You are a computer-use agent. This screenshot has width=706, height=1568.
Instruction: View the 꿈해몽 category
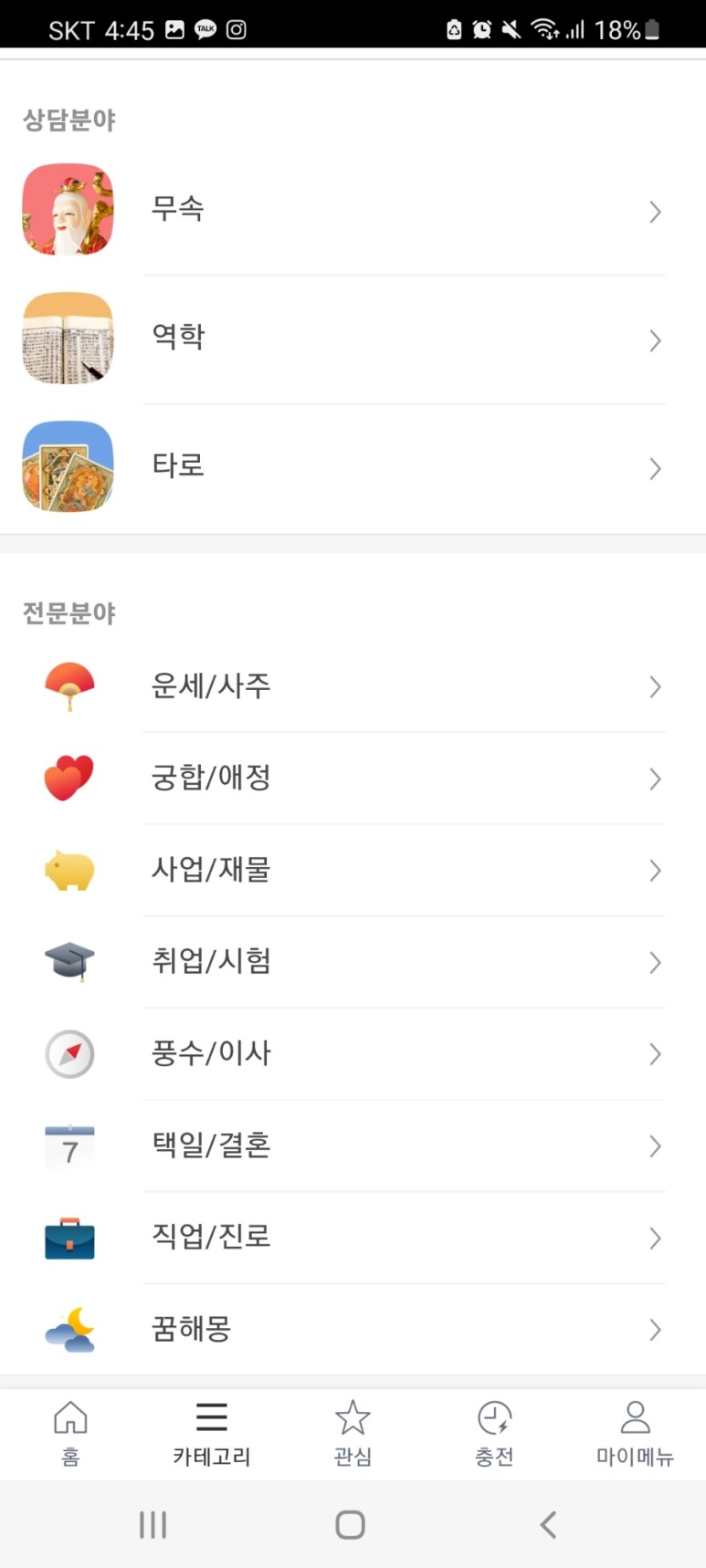353,1329
